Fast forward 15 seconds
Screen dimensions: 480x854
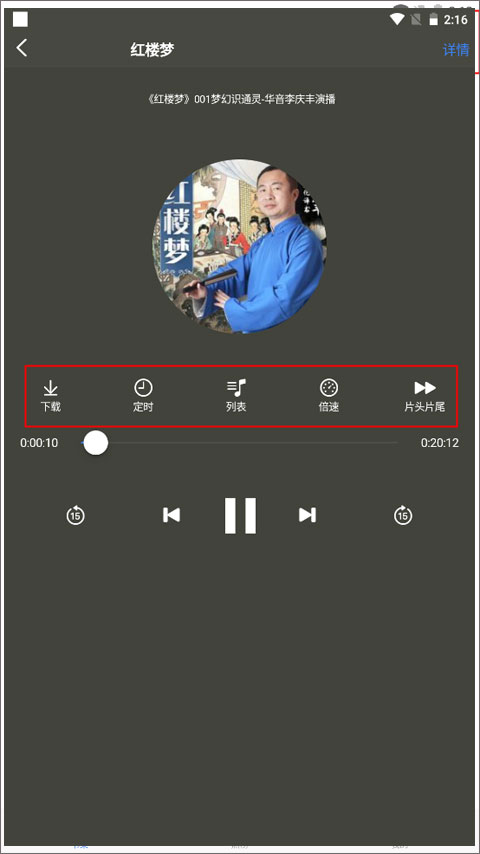[403, 515]
